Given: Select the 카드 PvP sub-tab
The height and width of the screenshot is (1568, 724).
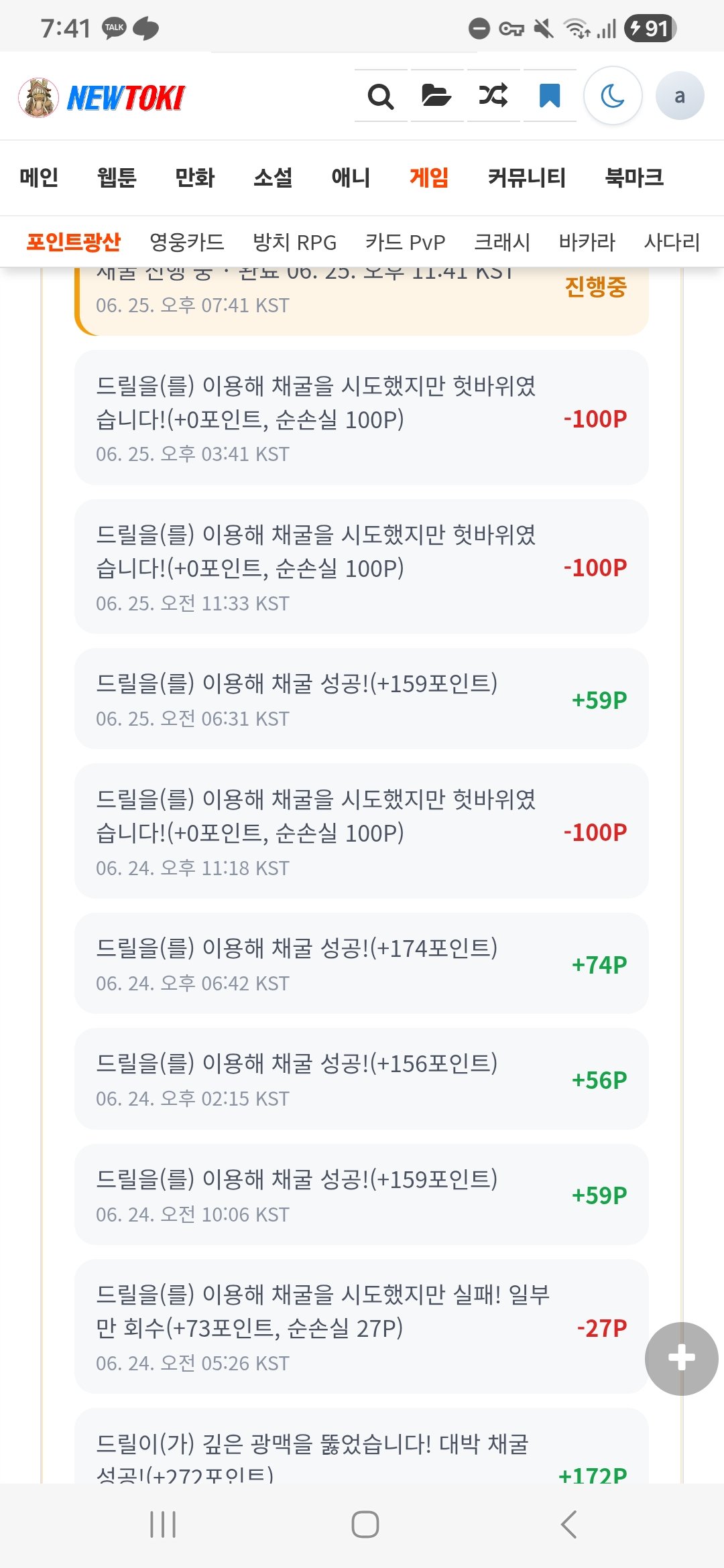Looking at the screenshot, I should click(x=405, y=242).
